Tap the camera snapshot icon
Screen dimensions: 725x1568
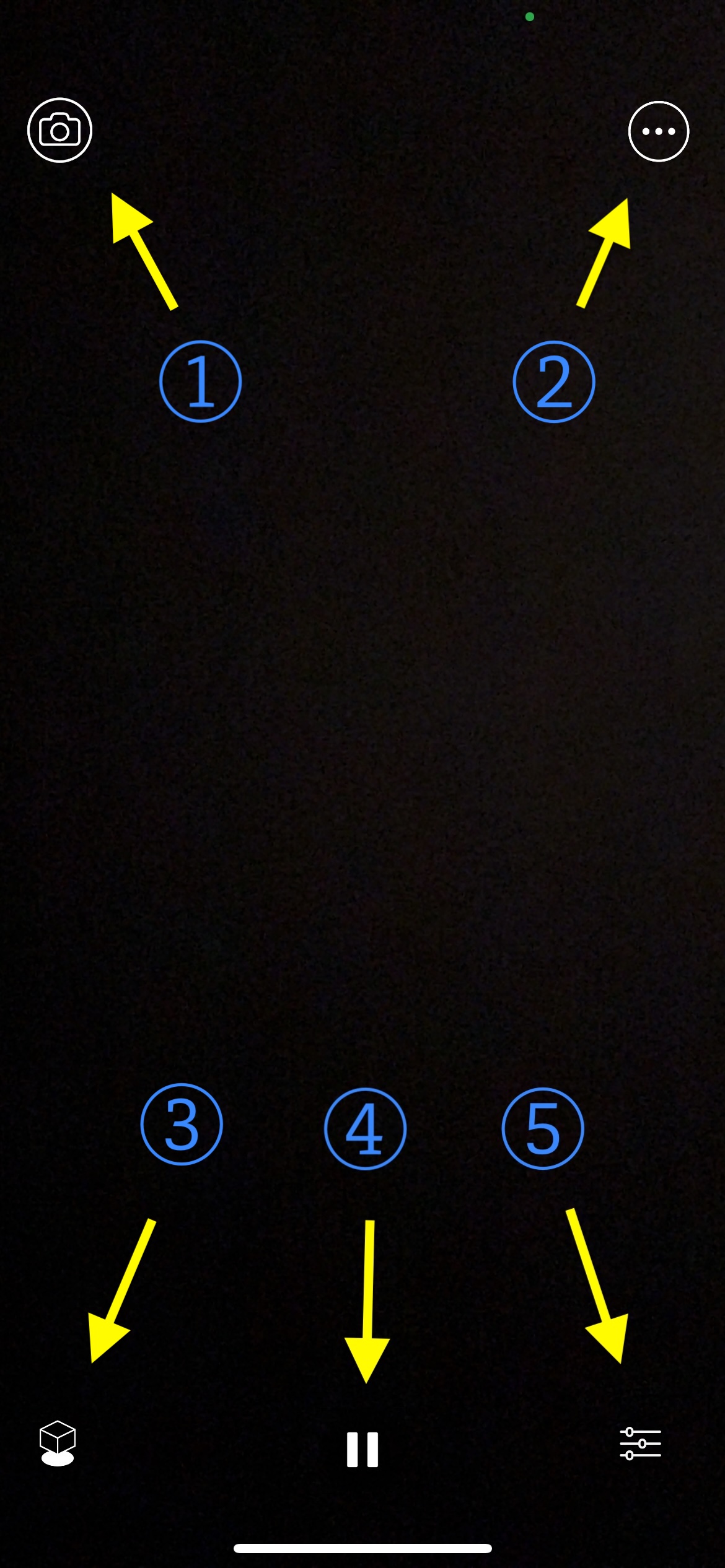click(59, 130)
